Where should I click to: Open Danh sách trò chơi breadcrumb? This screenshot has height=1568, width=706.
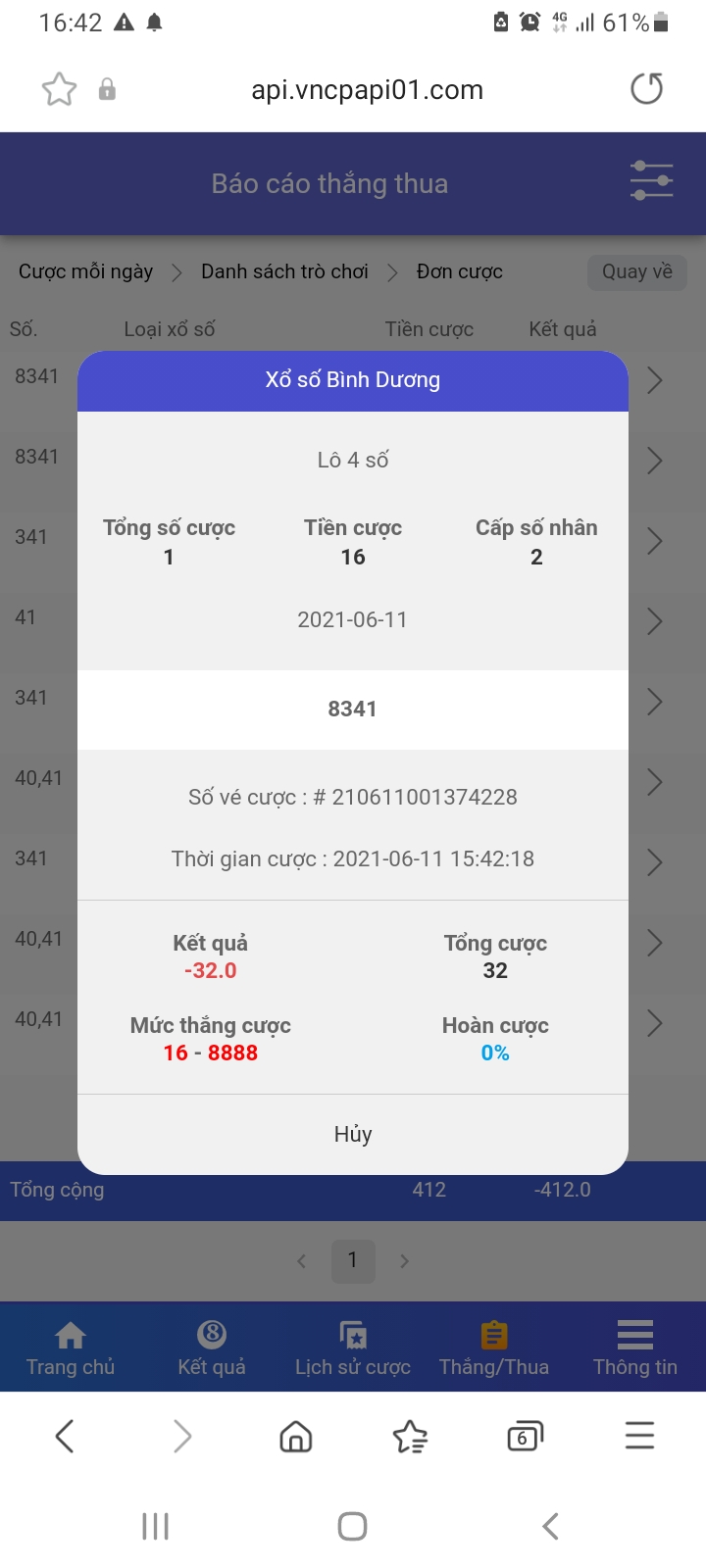coord(284,271)
